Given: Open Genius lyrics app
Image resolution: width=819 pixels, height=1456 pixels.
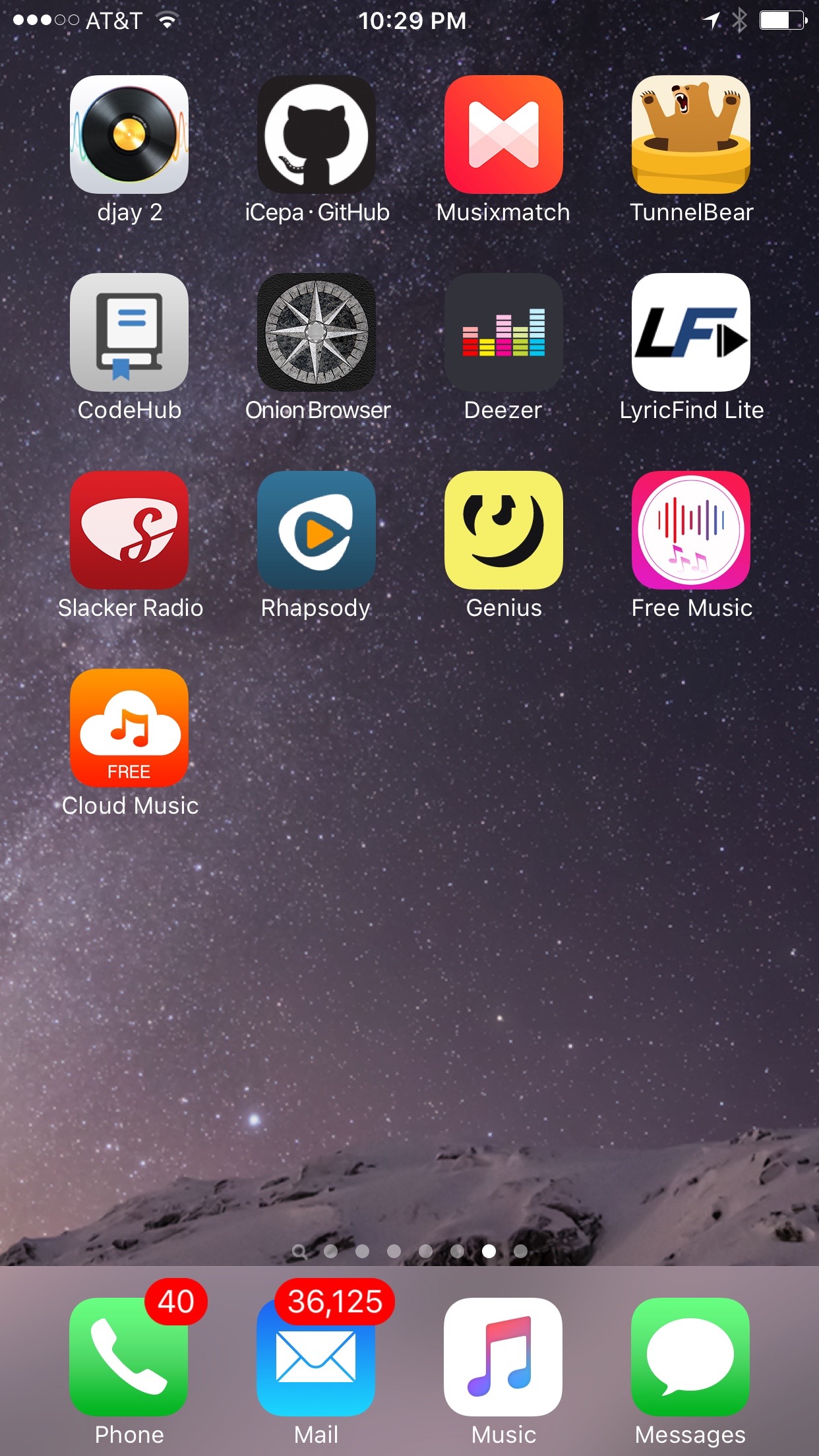Looking at the screenshot, I should 504,530.
